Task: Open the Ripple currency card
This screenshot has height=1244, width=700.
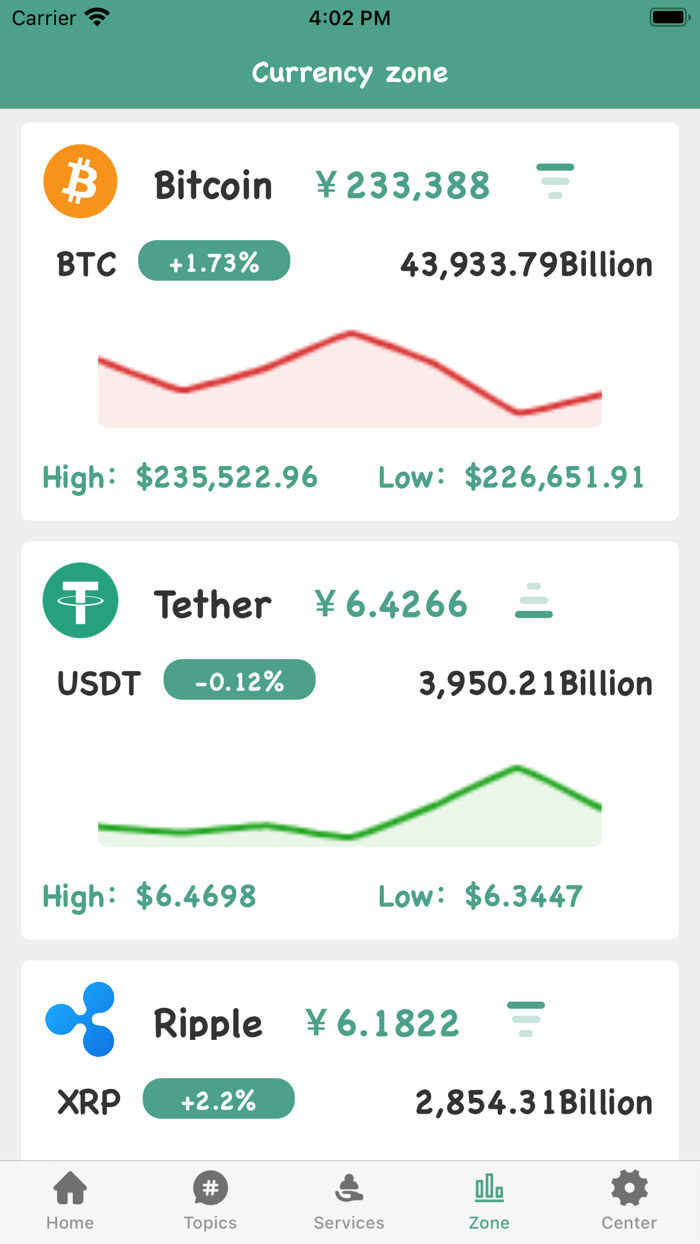Action: pyautogui.click(x=350, y=1060)
